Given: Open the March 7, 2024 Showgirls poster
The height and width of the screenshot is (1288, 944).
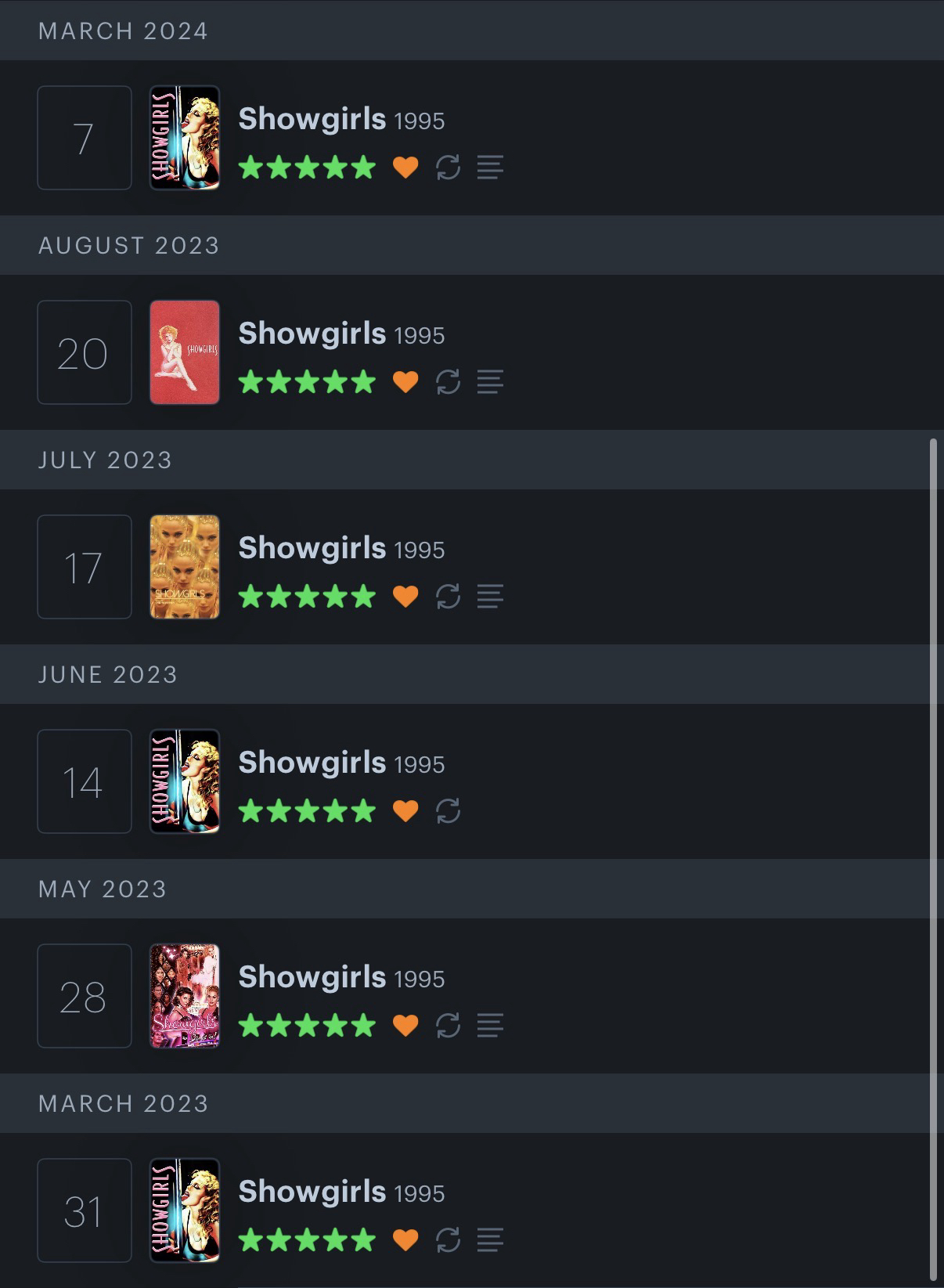Looking at the screenshot, I should coord(185,138).
